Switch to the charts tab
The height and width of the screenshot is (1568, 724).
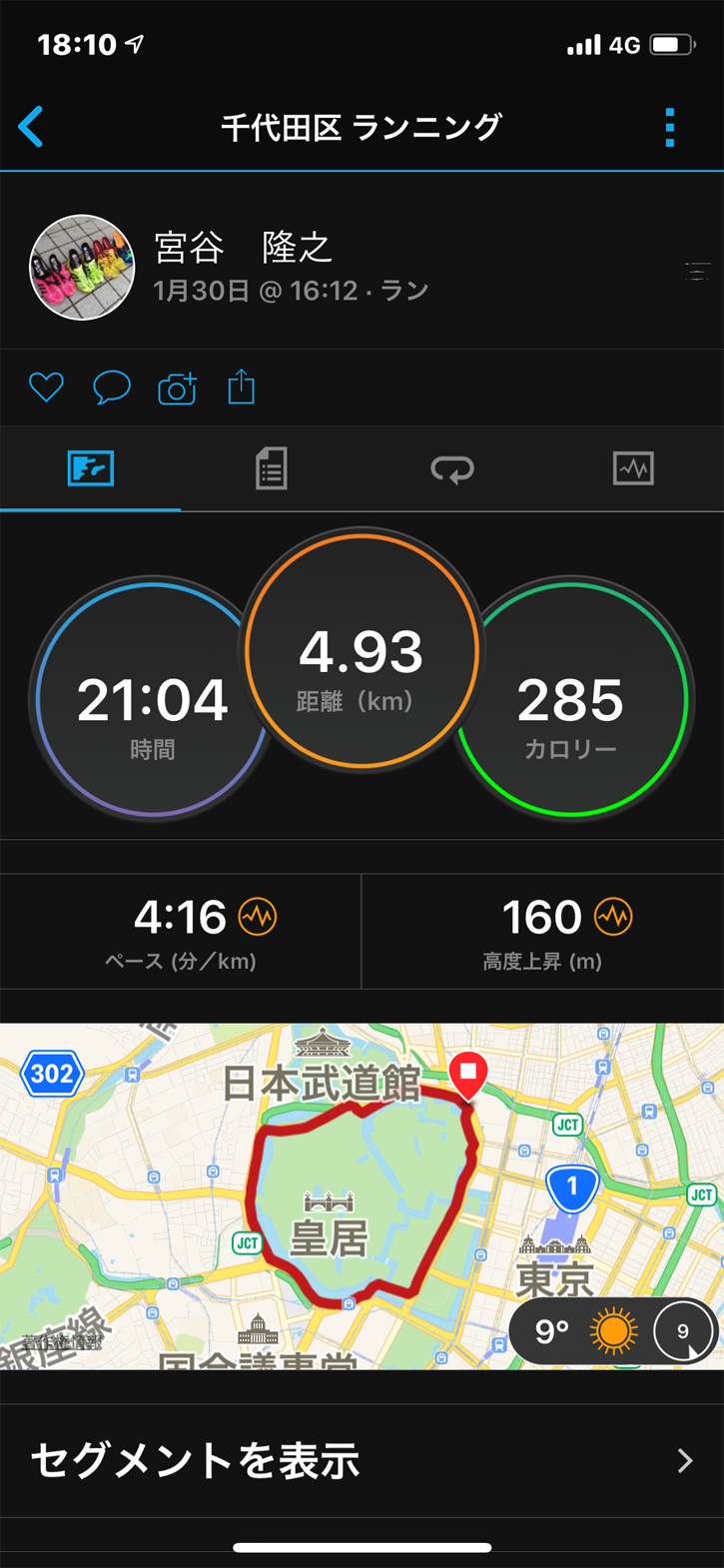(x=633, y=468)
